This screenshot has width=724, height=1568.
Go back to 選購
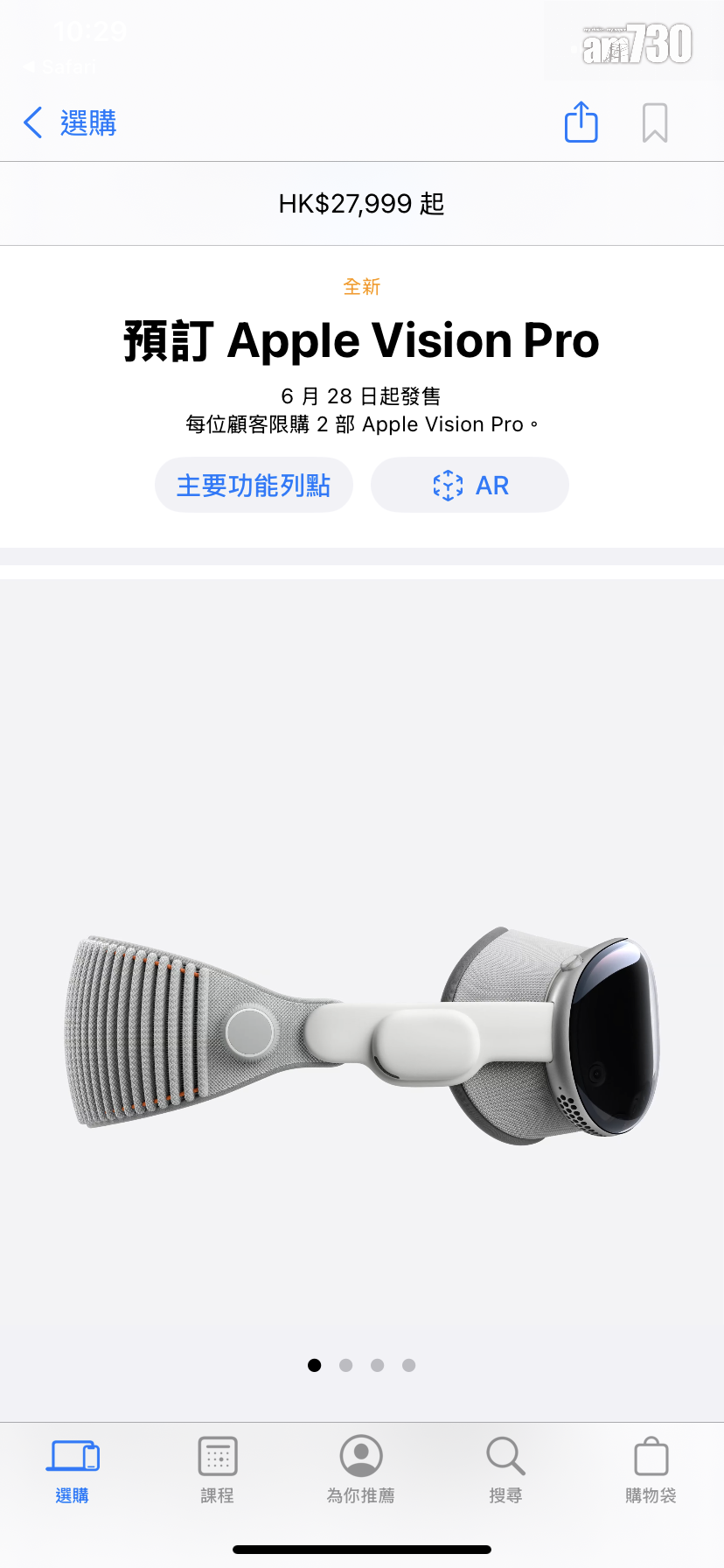70,123
